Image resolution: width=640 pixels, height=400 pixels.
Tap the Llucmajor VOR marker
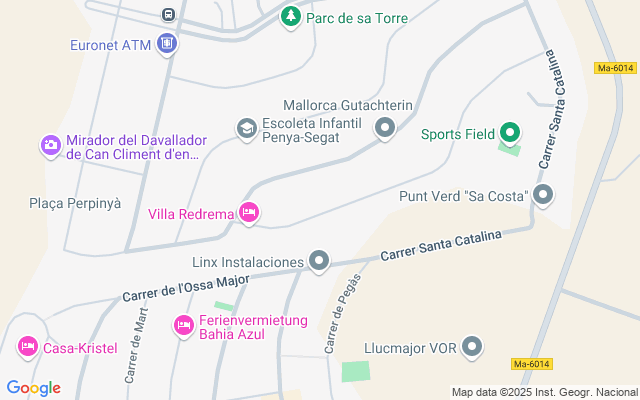click(x=473, y=348)
